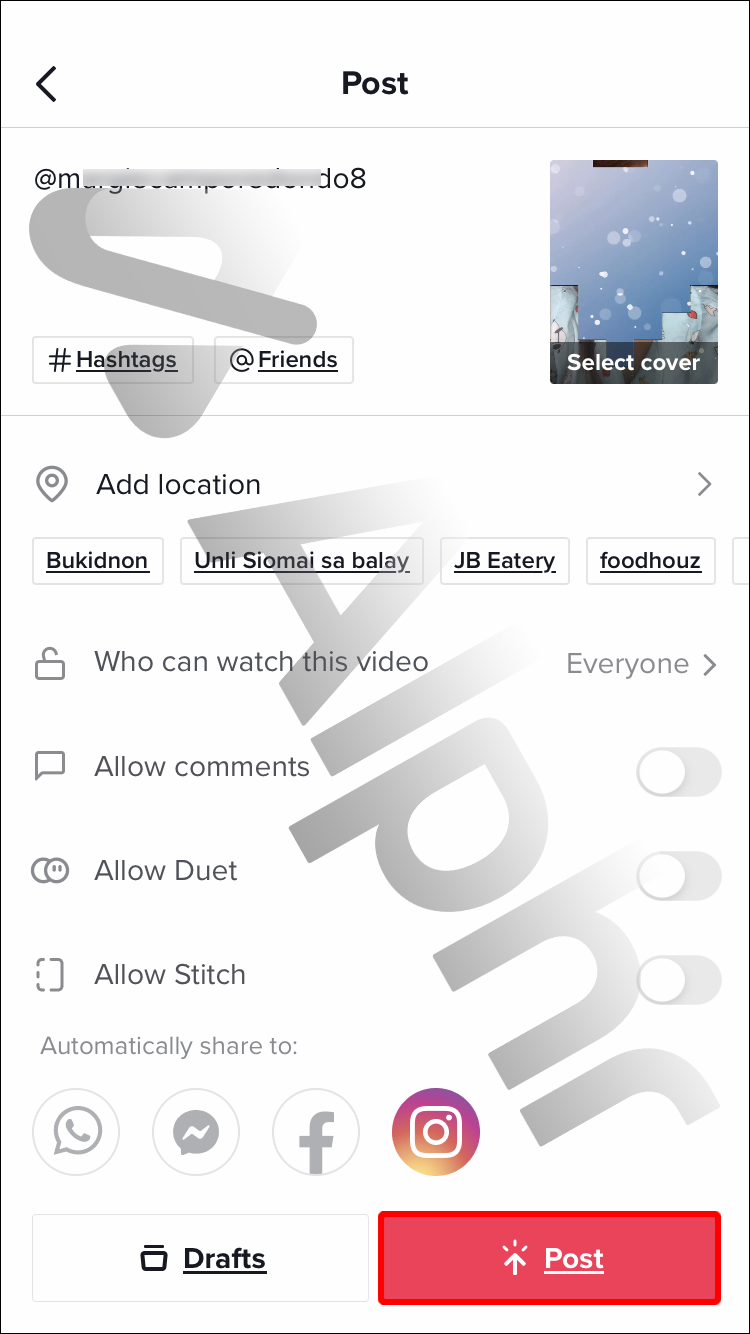Go back from the Post screen
The width and height of the screenshot is (750, 1334).
[47, 84]
